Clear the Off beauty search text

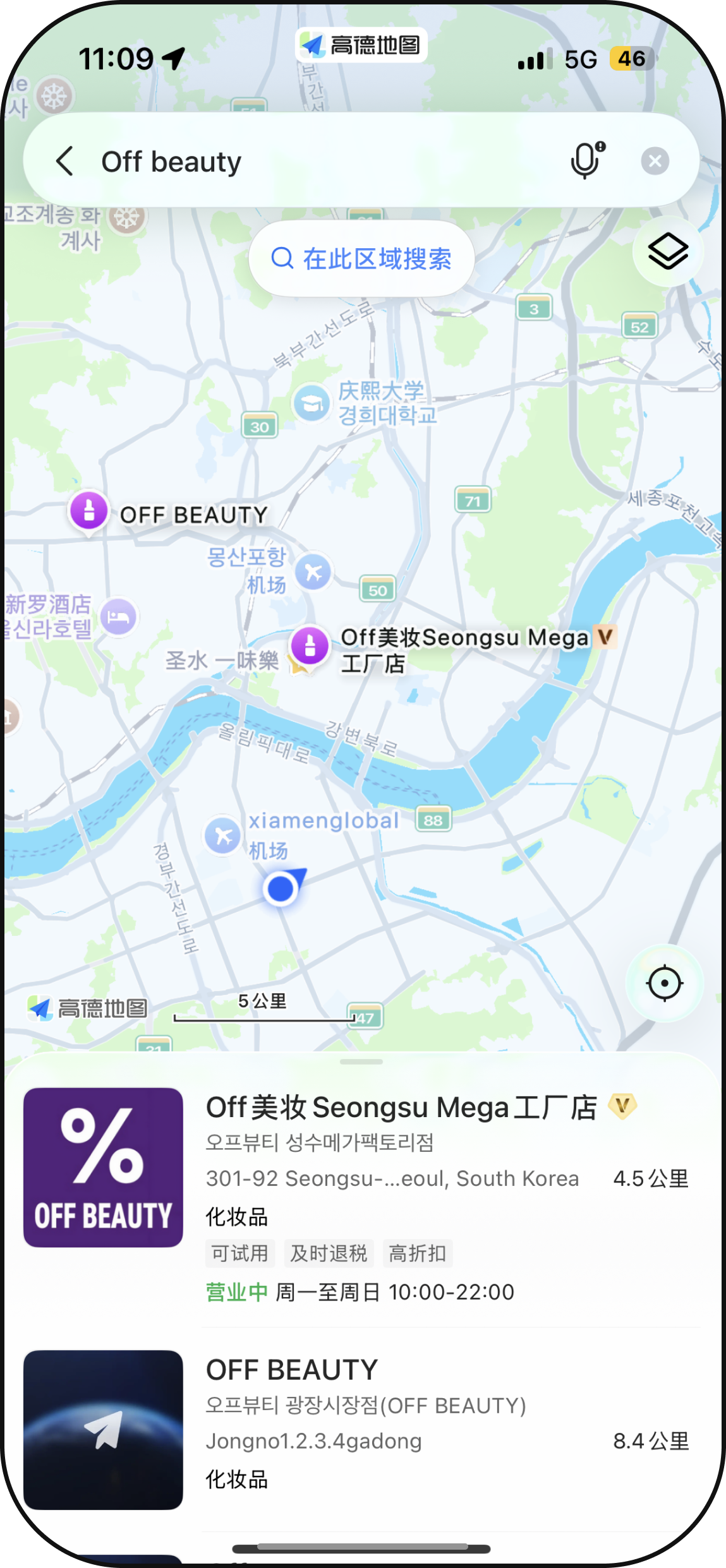pyautogui.click(x=655, y=161)
